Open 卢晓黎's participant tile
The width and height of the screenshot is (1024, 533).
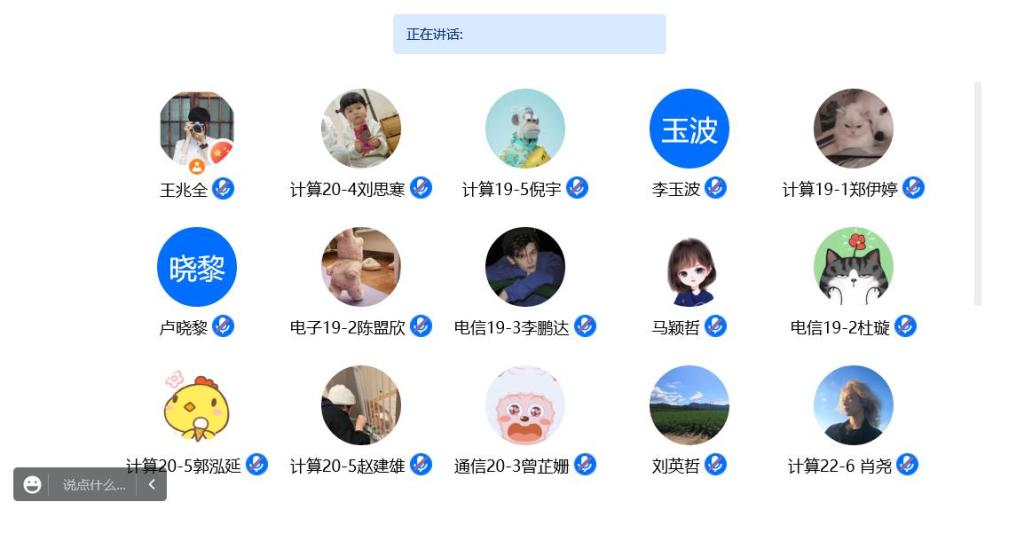tap(197, 267)
